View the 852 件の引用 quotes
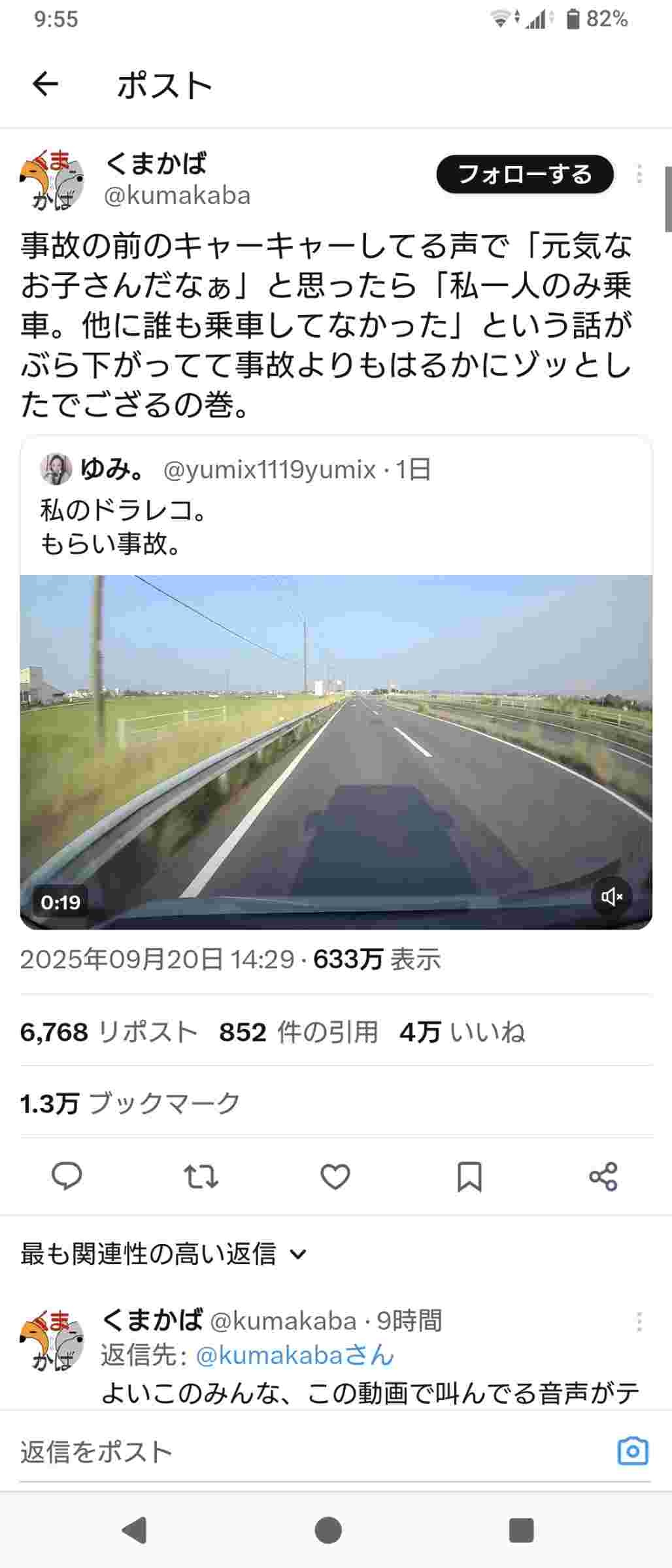 [299, 1032]
